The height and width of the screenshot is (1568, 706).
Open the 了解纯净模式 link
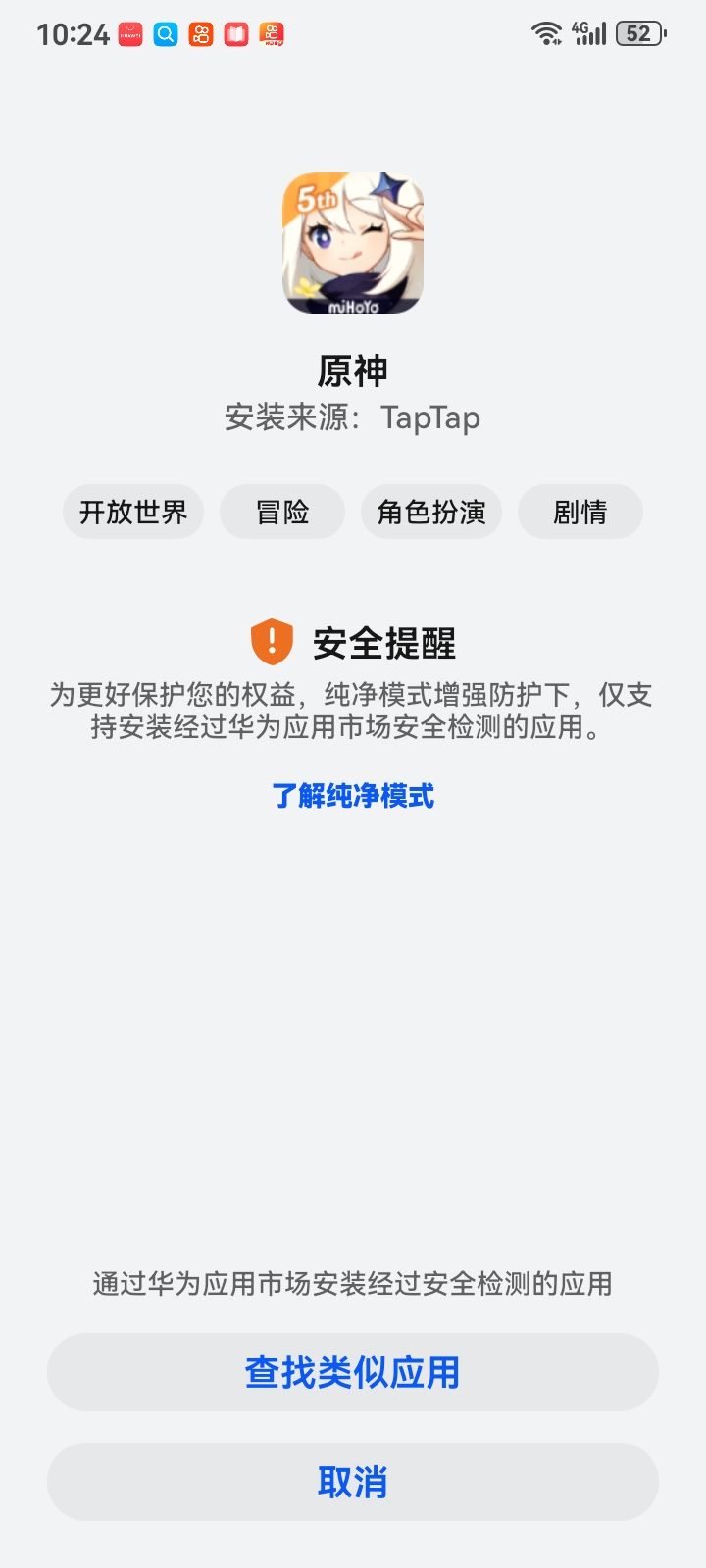(353, 797)
